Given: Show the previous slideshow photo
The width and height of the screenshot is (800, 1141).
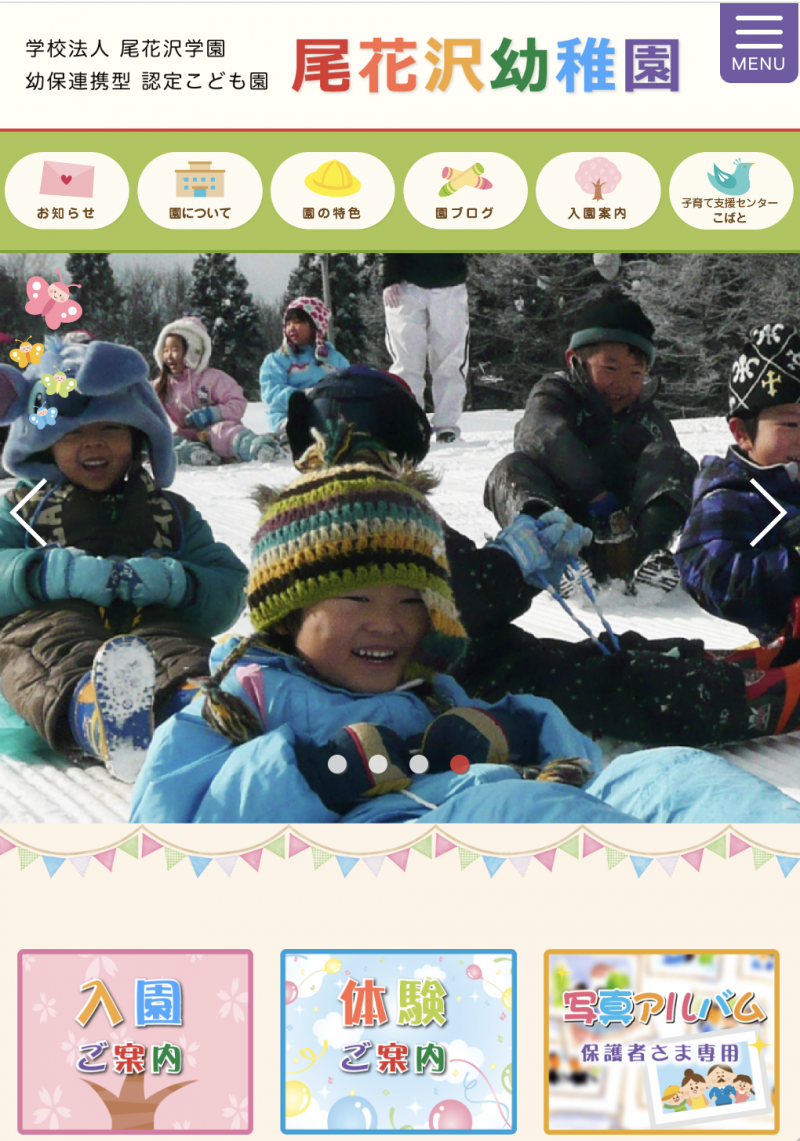Looking at the screenshot, I should tap(29, 512).
